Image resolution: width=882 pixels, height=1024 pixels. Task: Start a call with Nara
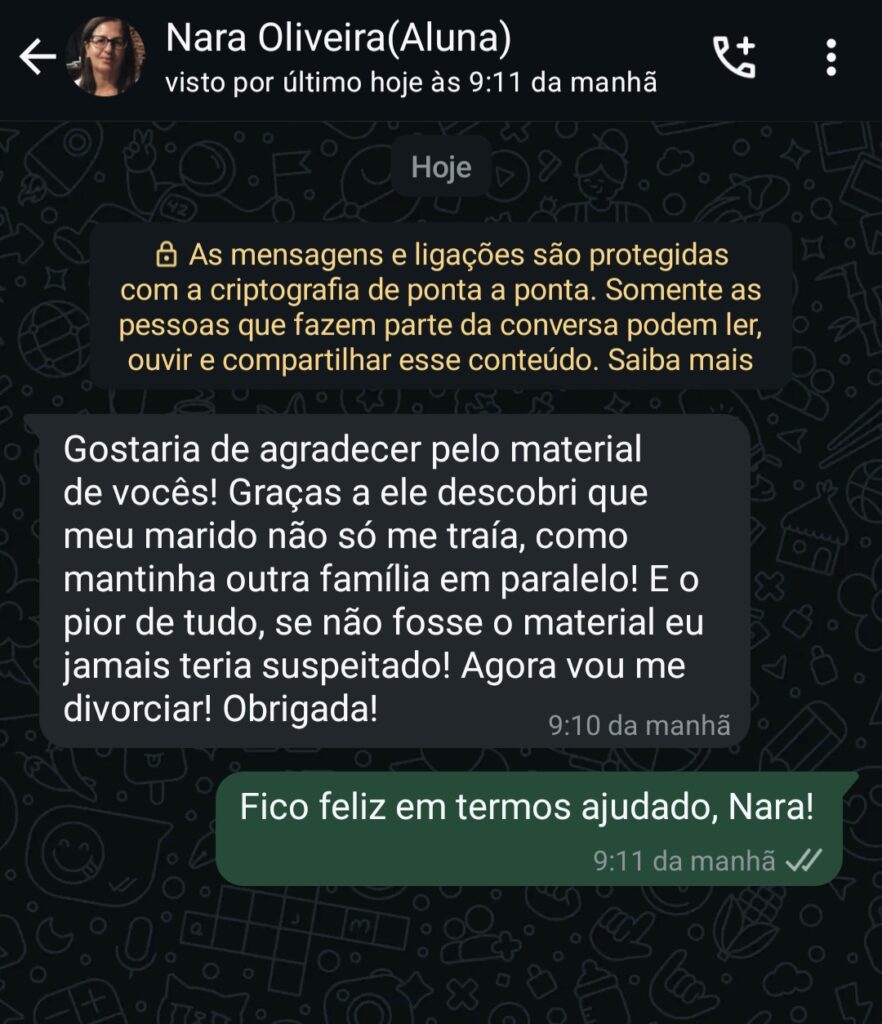coord(734,58)
